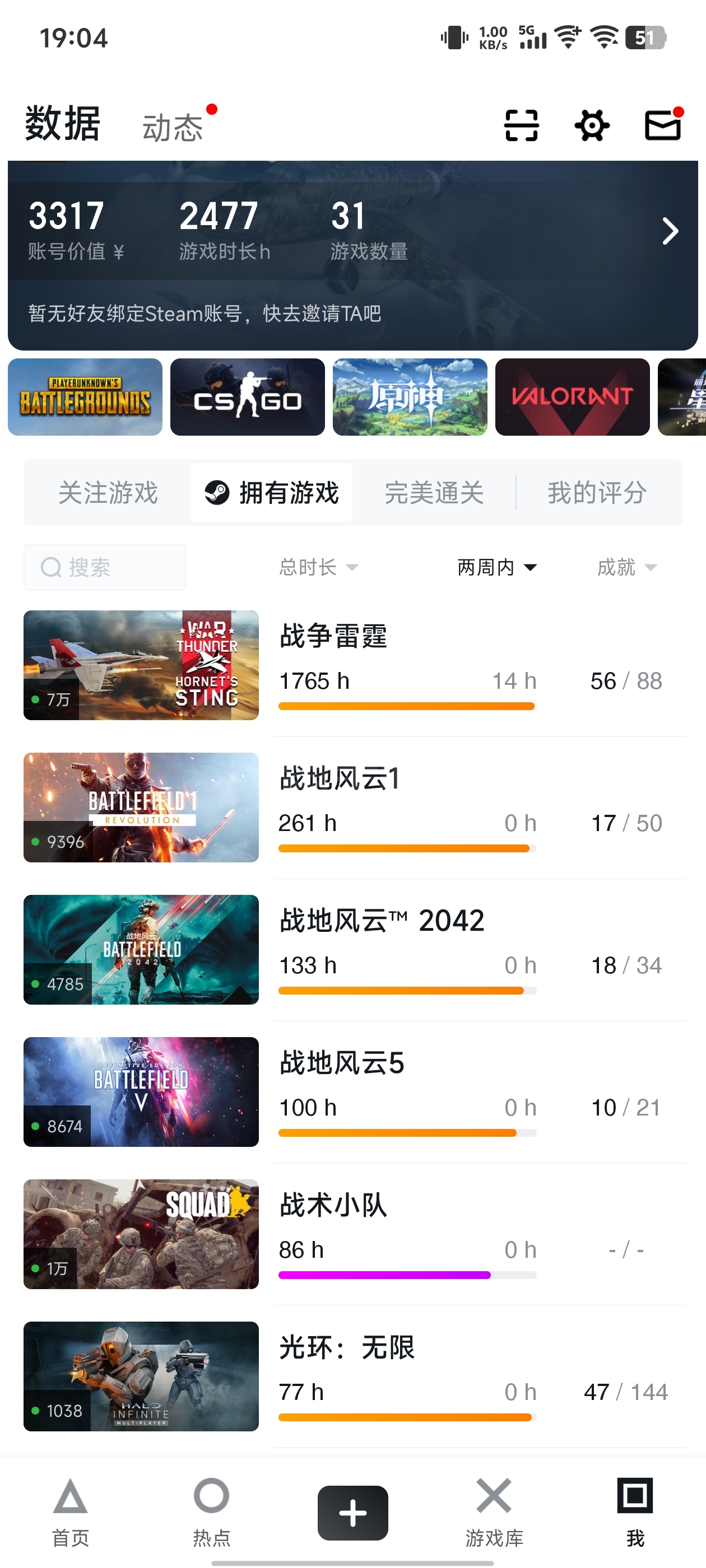Open the mail inbox icon
This screenshot has width=706, height=1568.
pos(663,125)
